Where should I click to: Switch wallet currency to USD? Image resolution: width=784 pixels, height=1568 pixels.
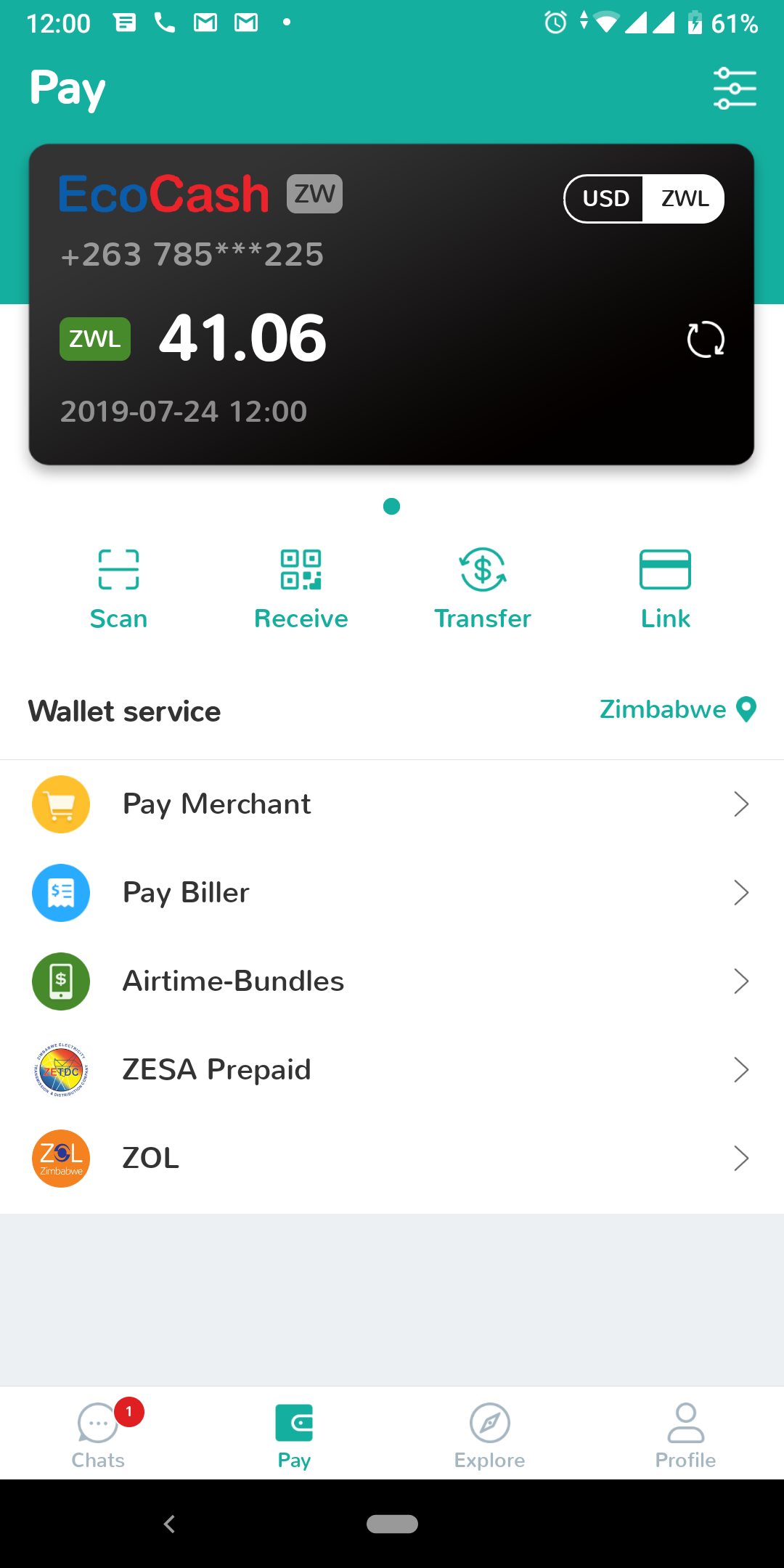point(605,198)
